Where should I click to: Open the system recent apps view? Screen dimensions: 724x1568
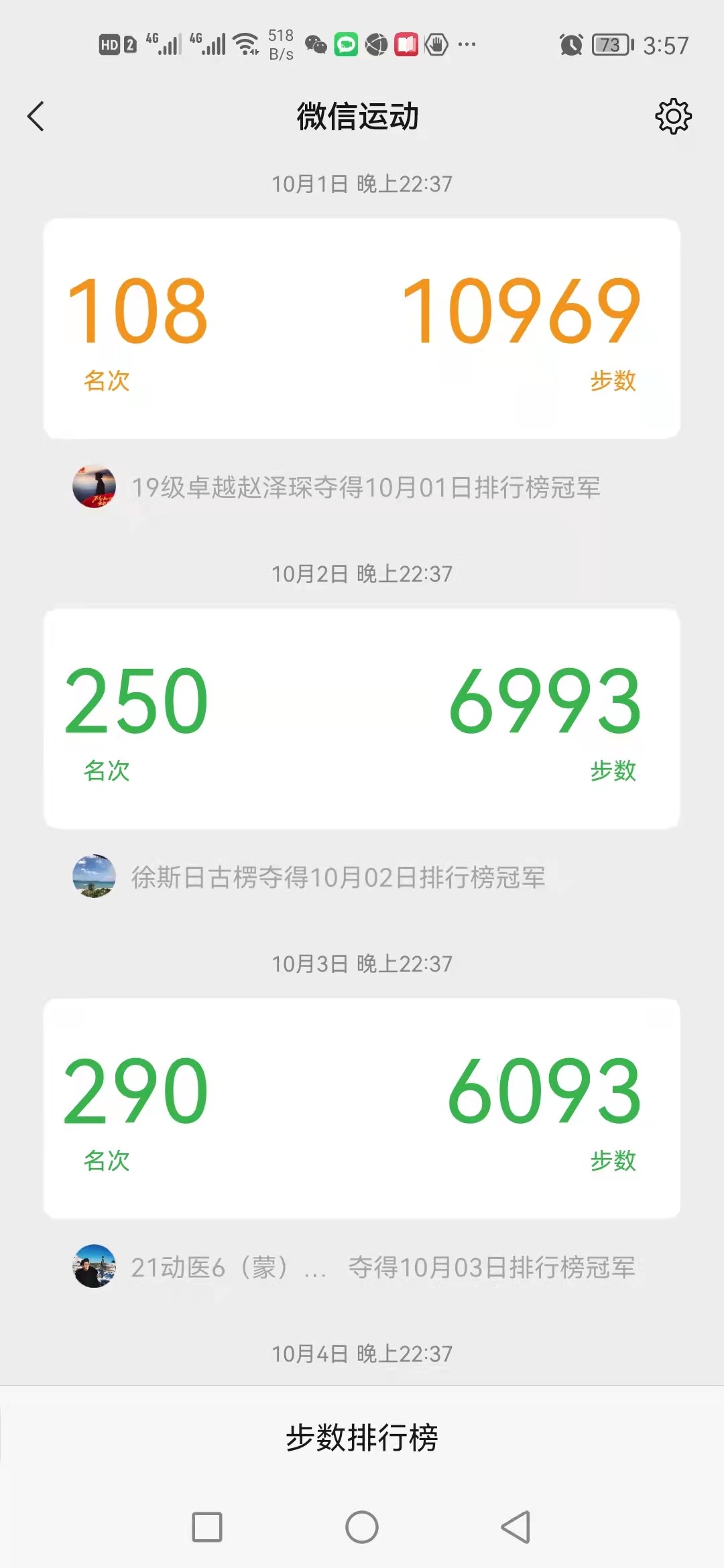207,1528
